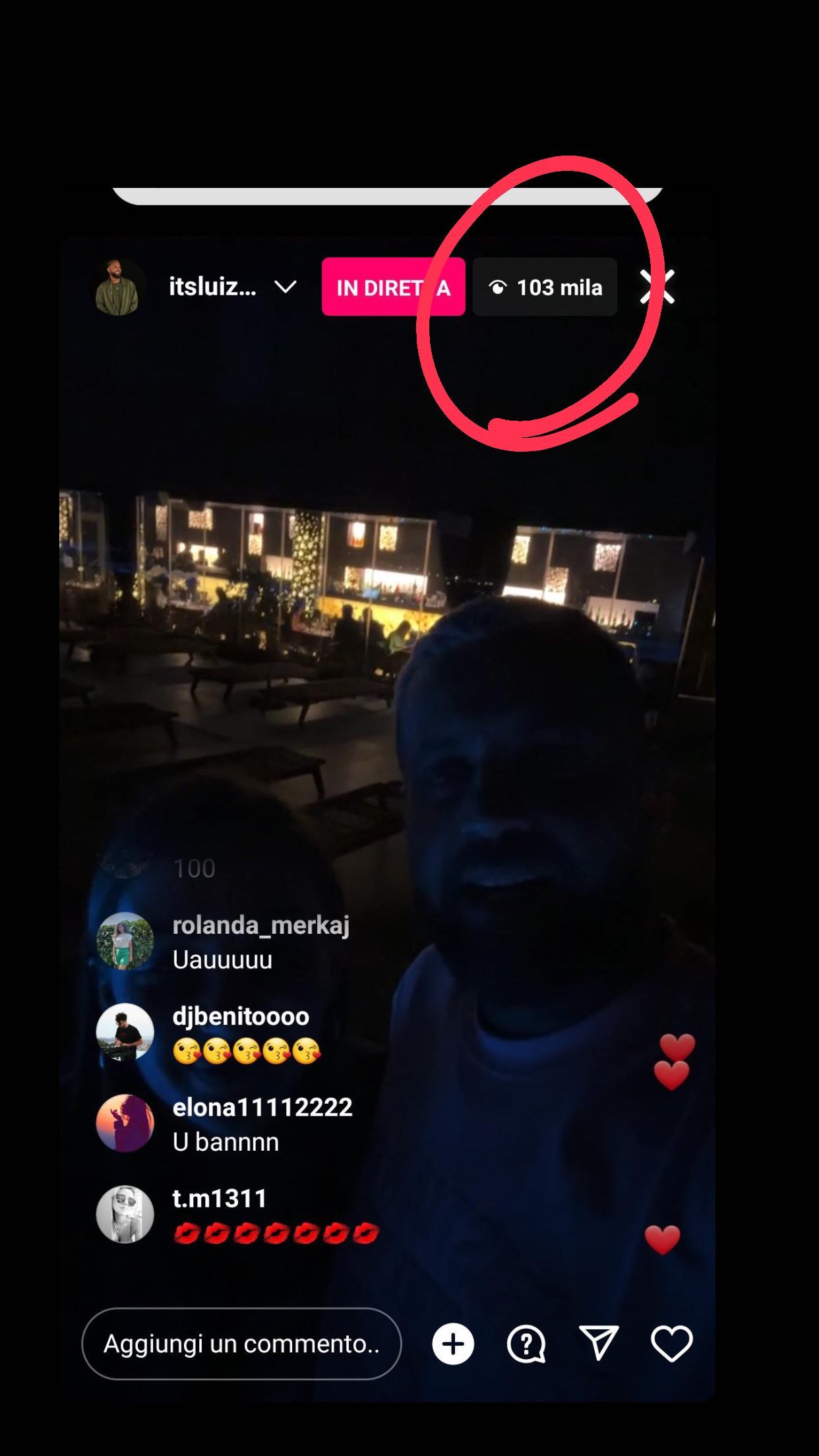The width and height of the screenshot is (819, 1456).
Task: Send a heart reaction to the live
Action: (x=671, y=1343)
